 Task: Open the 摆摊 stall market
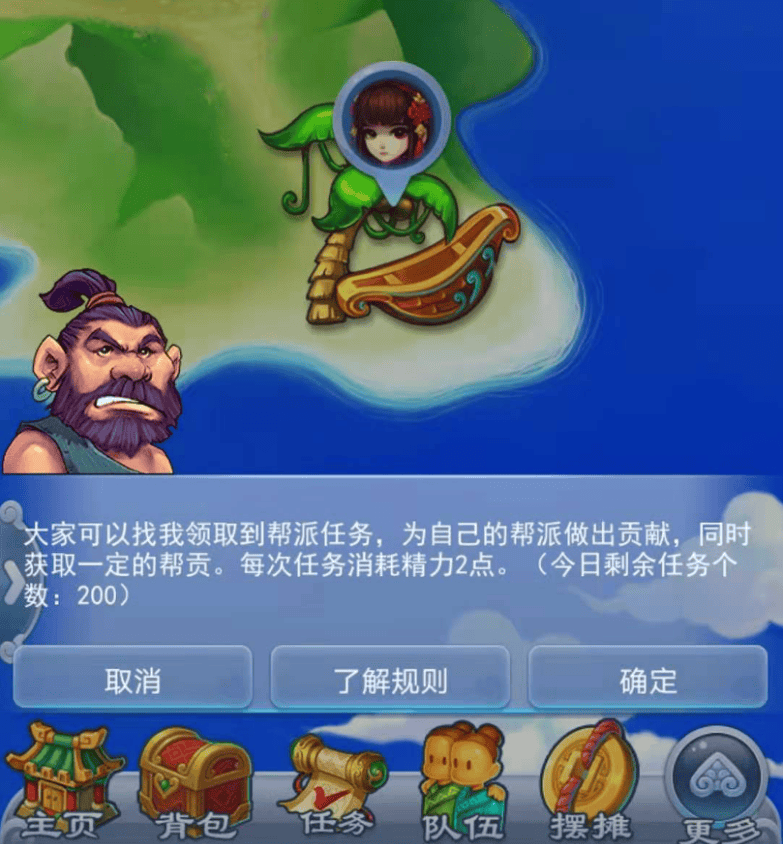[x=590, y=783]
